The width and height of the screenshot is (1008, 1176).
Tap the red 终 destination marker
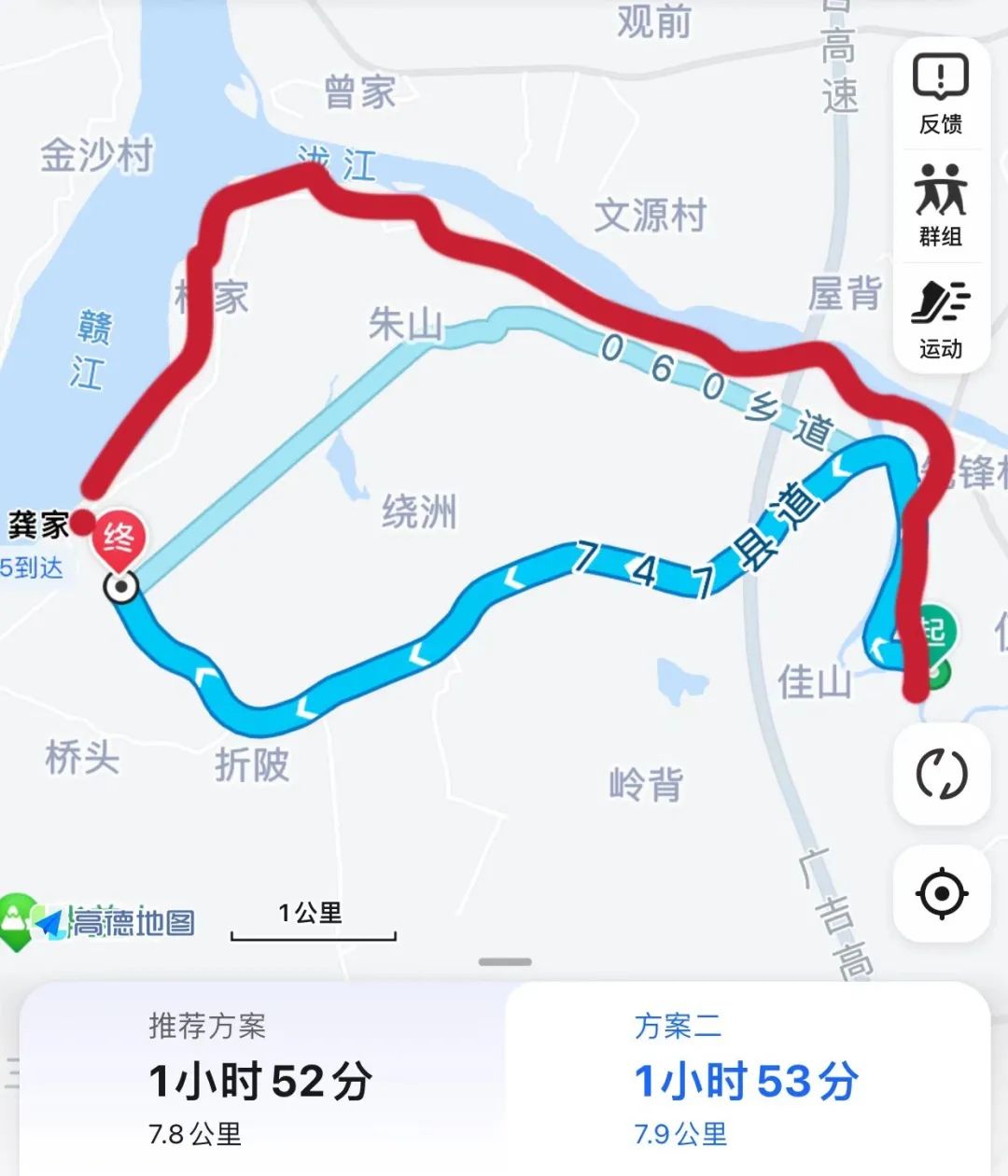pyautogui.click(x=119, y=539)
